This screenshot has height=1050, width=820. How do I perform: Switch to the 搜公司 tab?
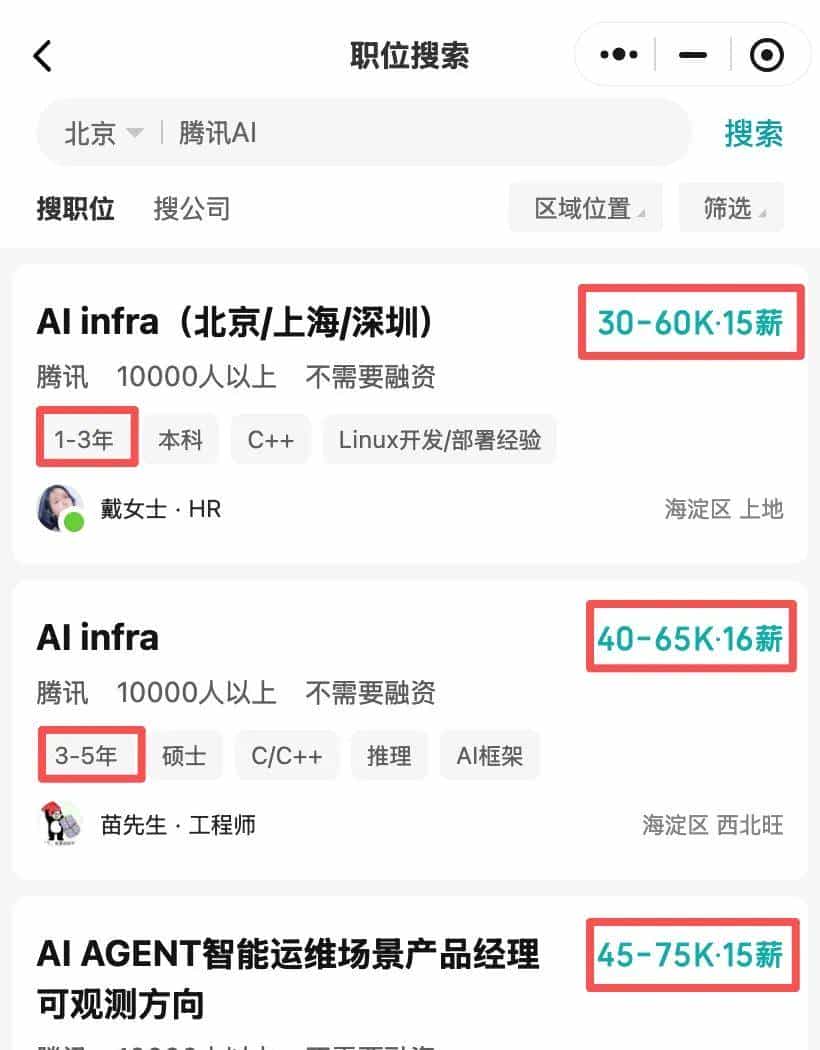click(x=192, y=208)
